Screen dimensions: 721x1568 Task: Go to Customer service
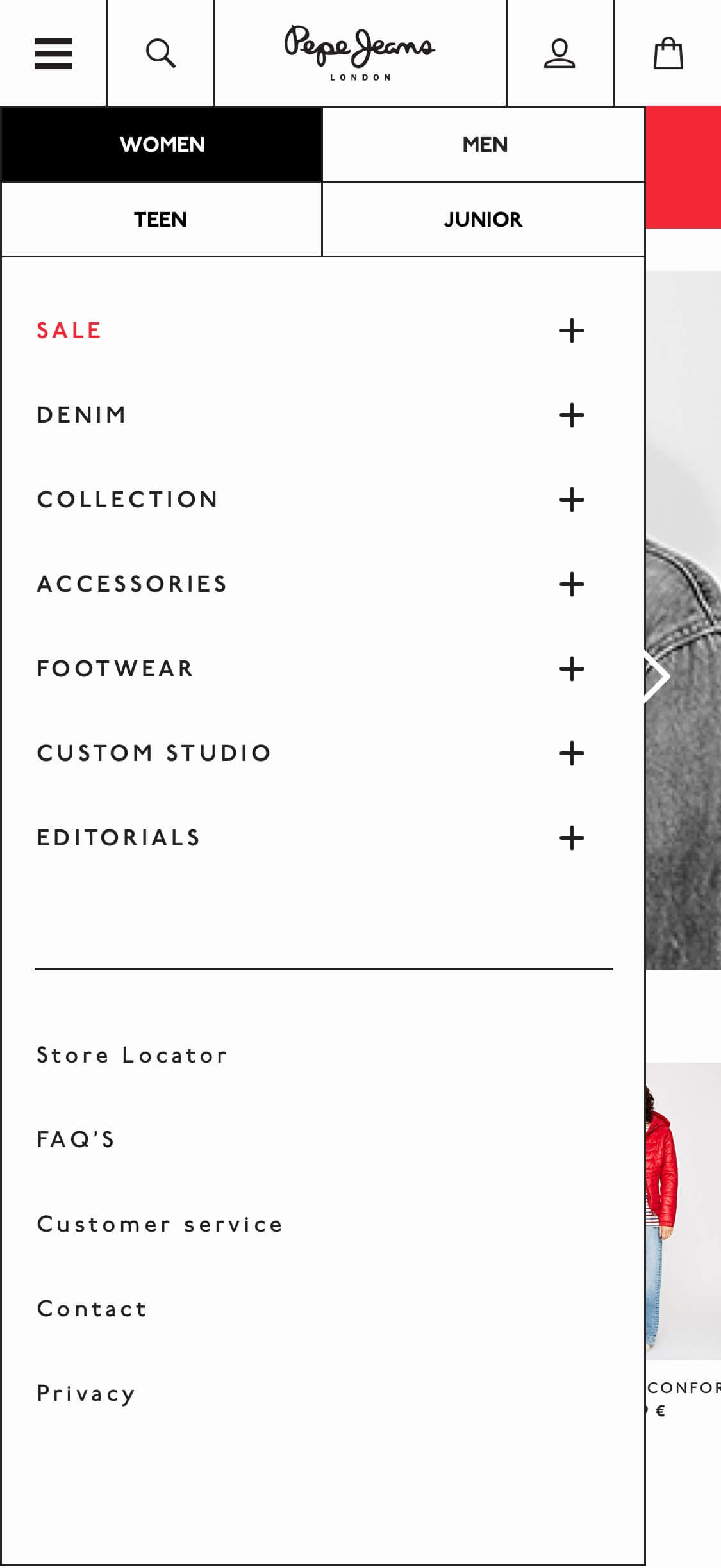pos(160,1224)
